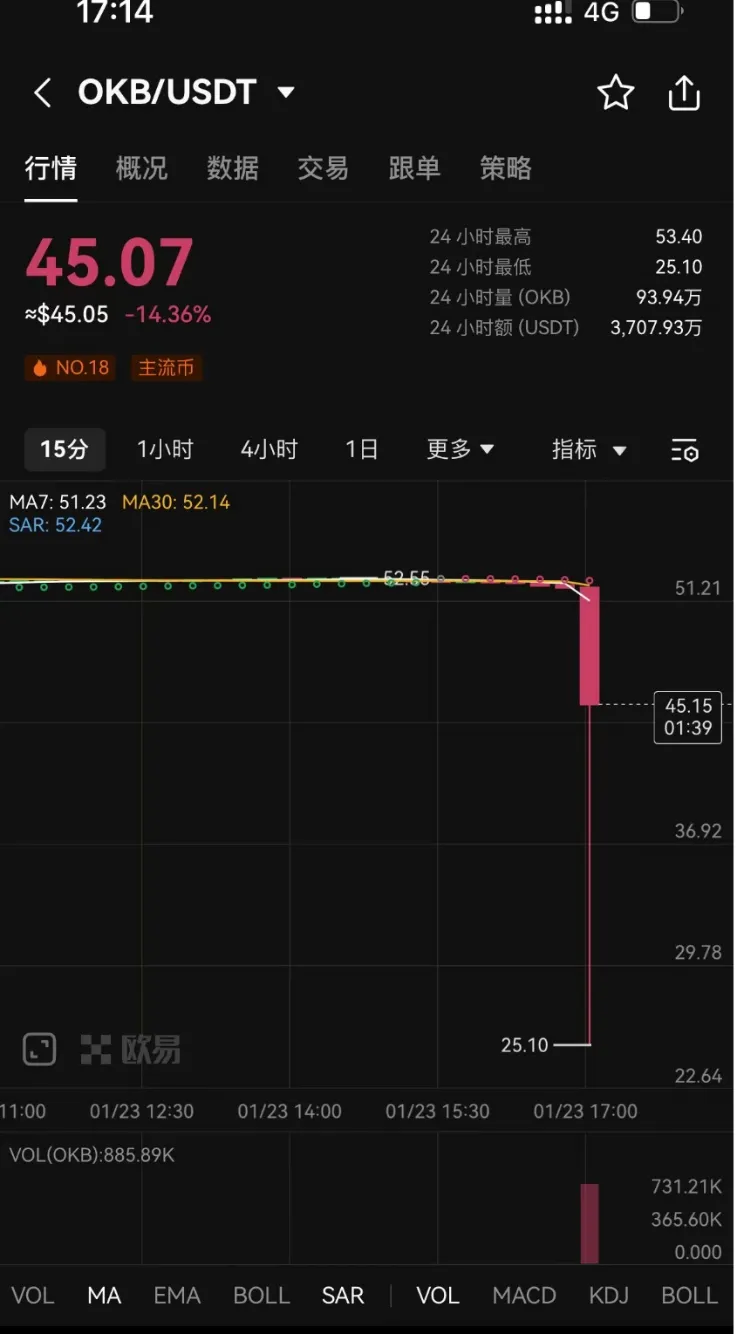Enable the MACD sub indicator
Image resolution: width=737 pixels, height=1334 pixels.
point(524,1296)
